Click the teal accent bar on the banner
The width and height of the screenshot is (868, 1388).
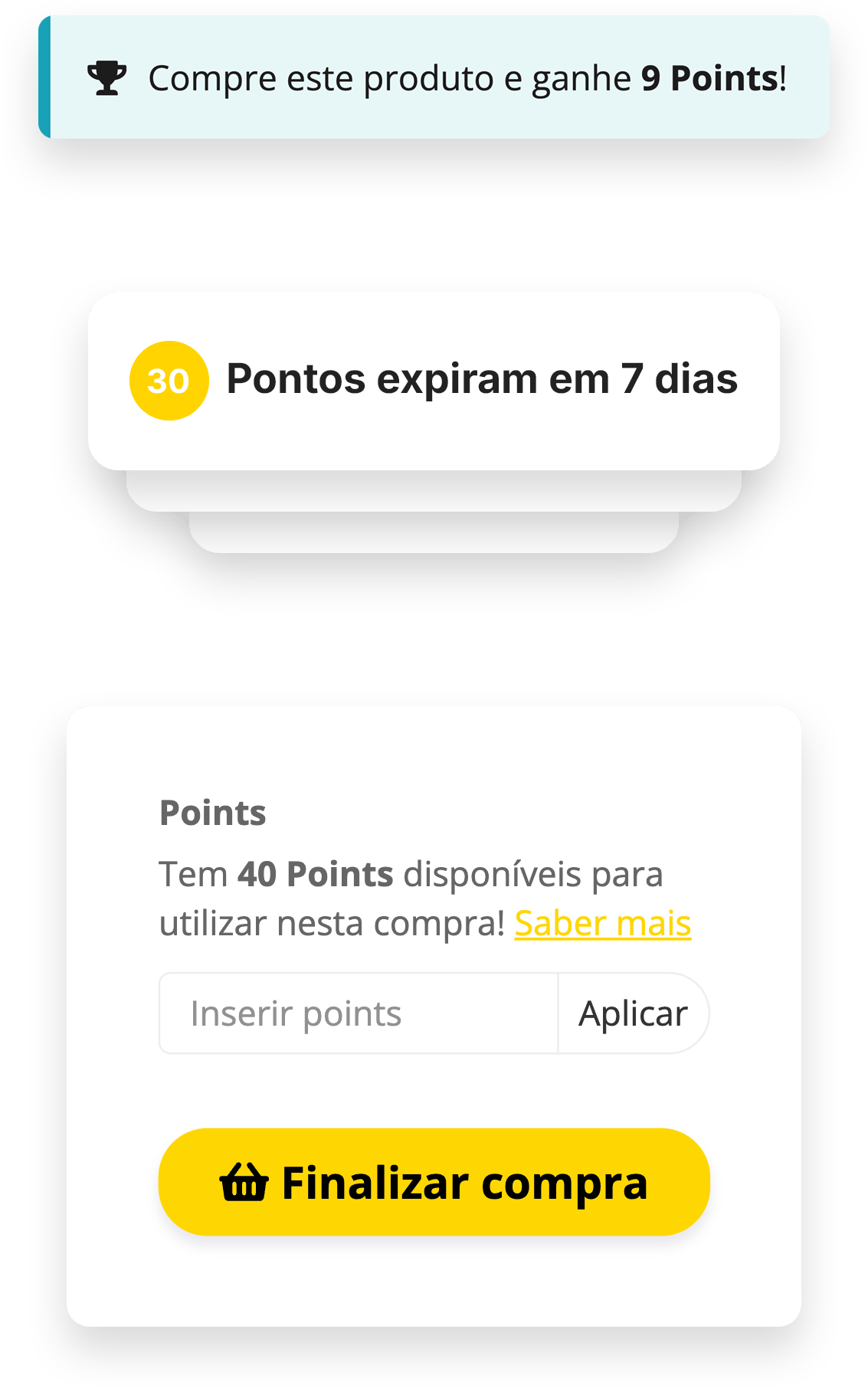[x=44, y=78]
